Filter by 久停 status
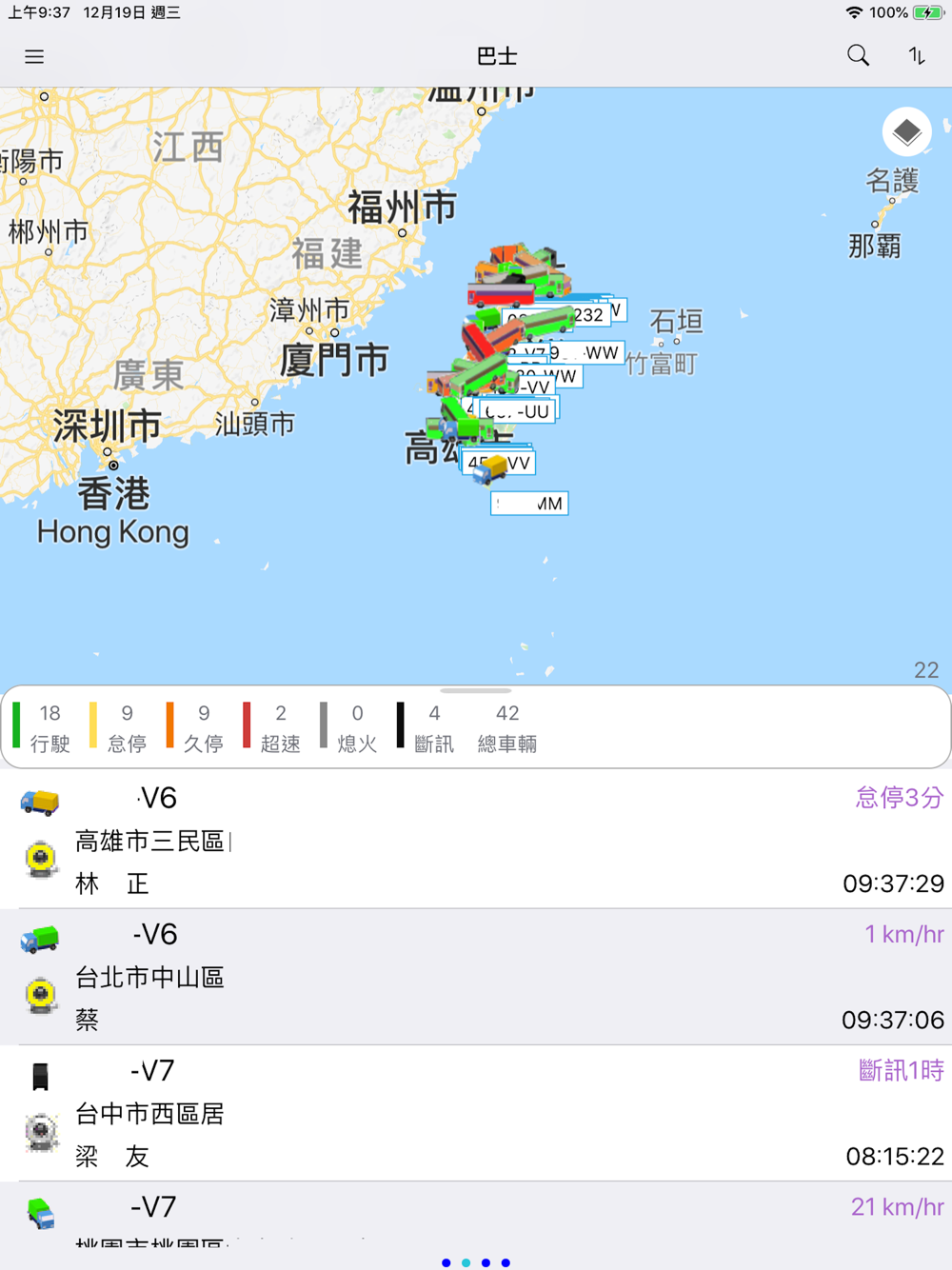The height and width of the screenshot is (1270, 952). tap(196, 728)
